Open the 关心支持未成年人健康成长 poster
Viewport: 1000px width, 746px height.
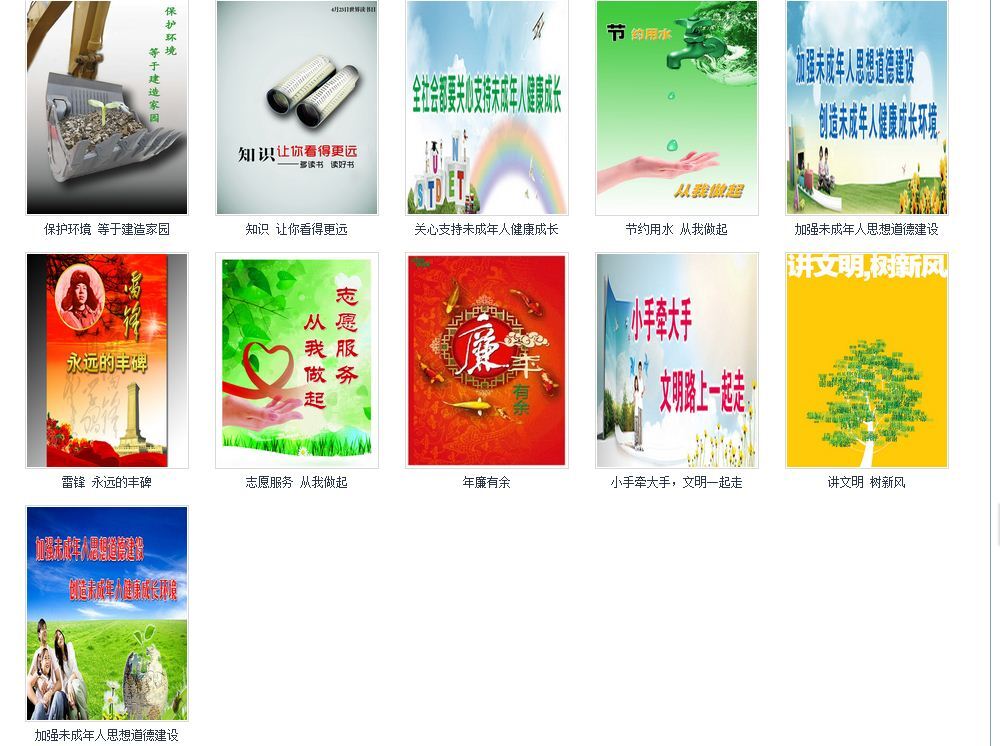pos(487,108)
